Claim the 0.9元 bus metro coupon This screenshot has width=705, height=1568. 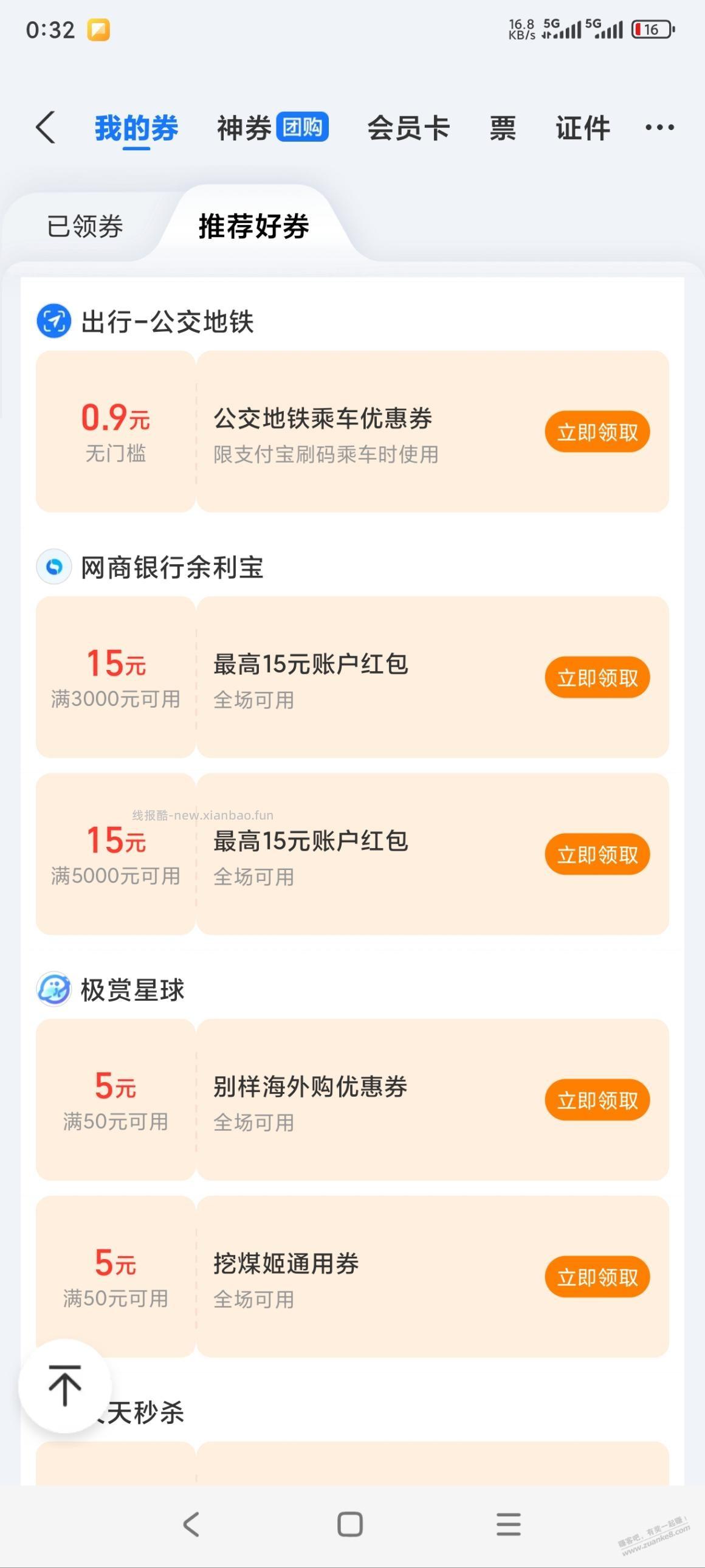point(597,431)
